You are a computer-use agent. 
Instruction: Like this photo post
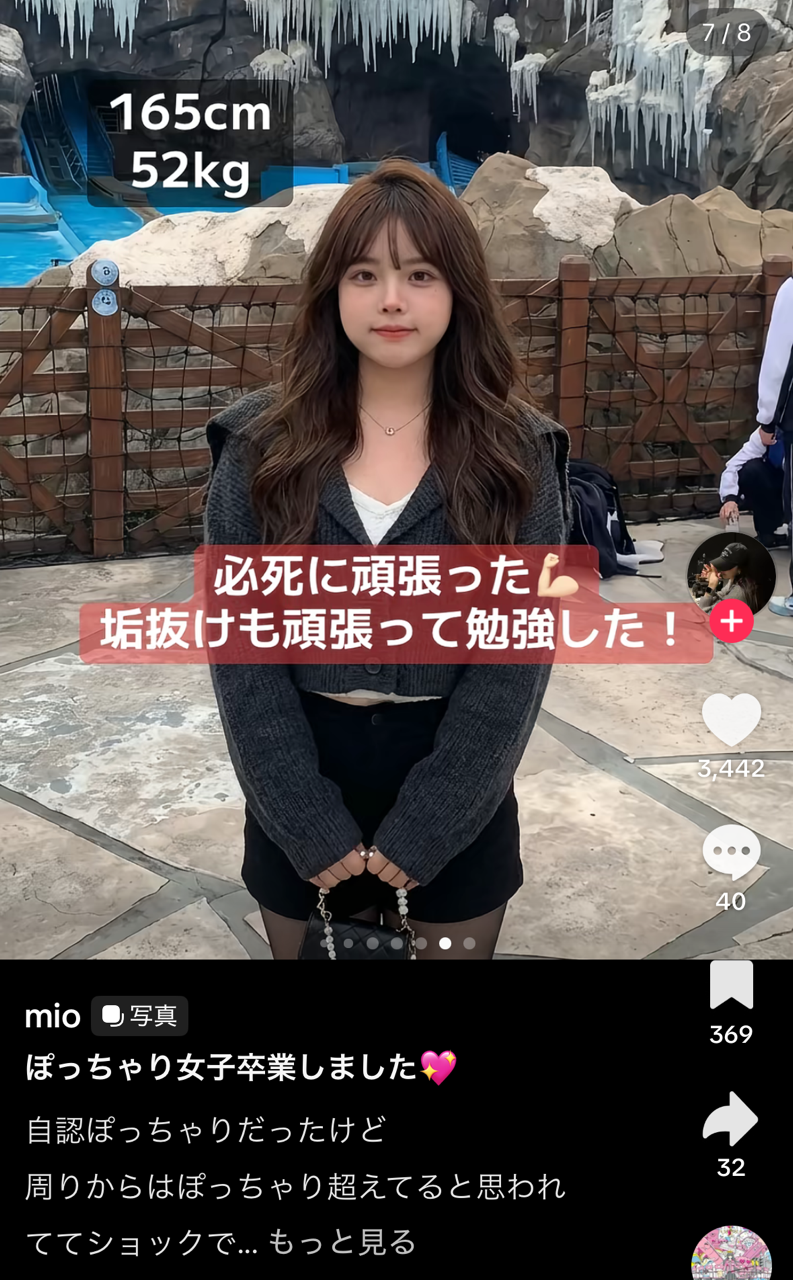[731, 718]
